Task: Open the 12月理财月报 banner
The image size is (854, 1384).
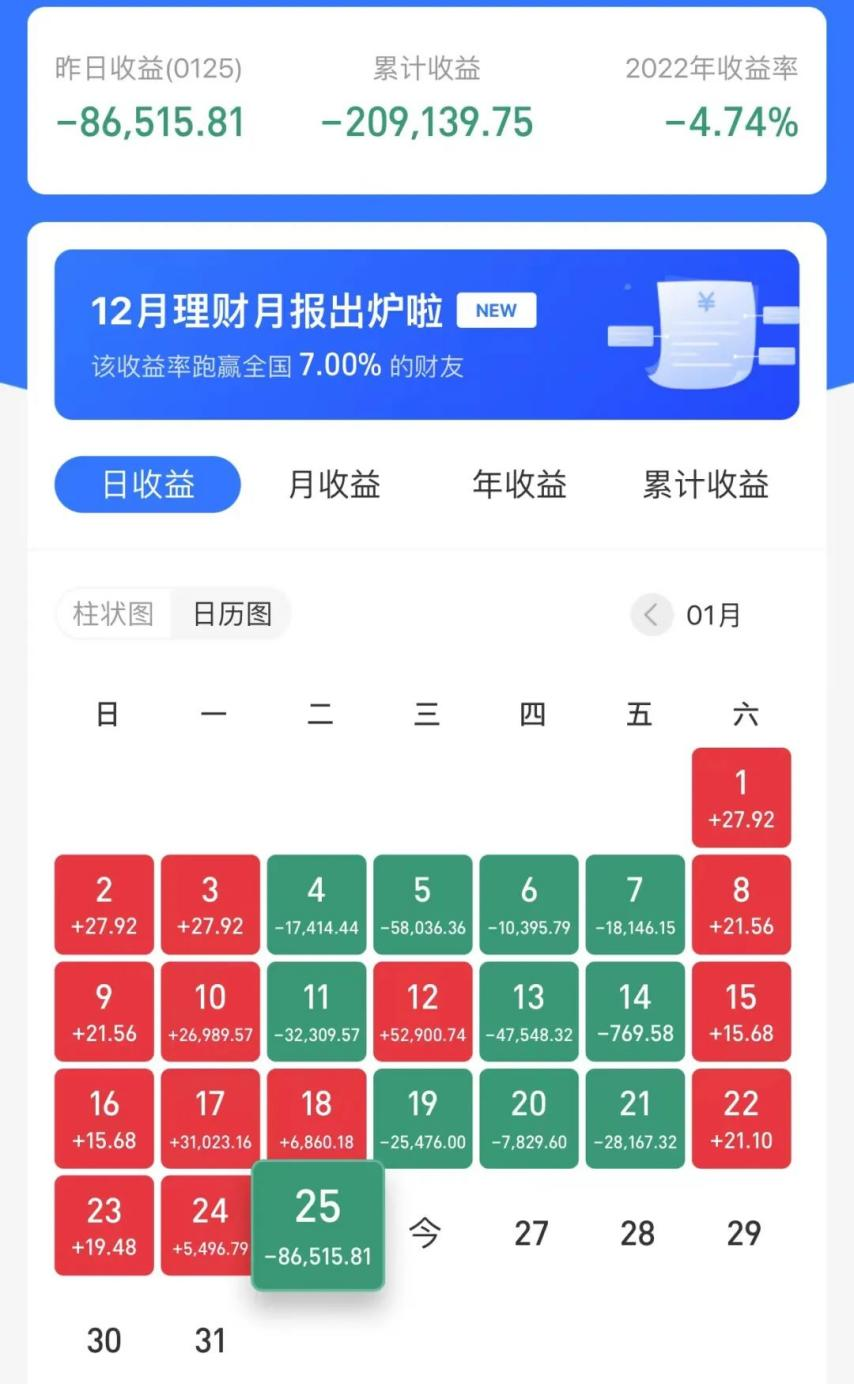Action: (426, 334)
